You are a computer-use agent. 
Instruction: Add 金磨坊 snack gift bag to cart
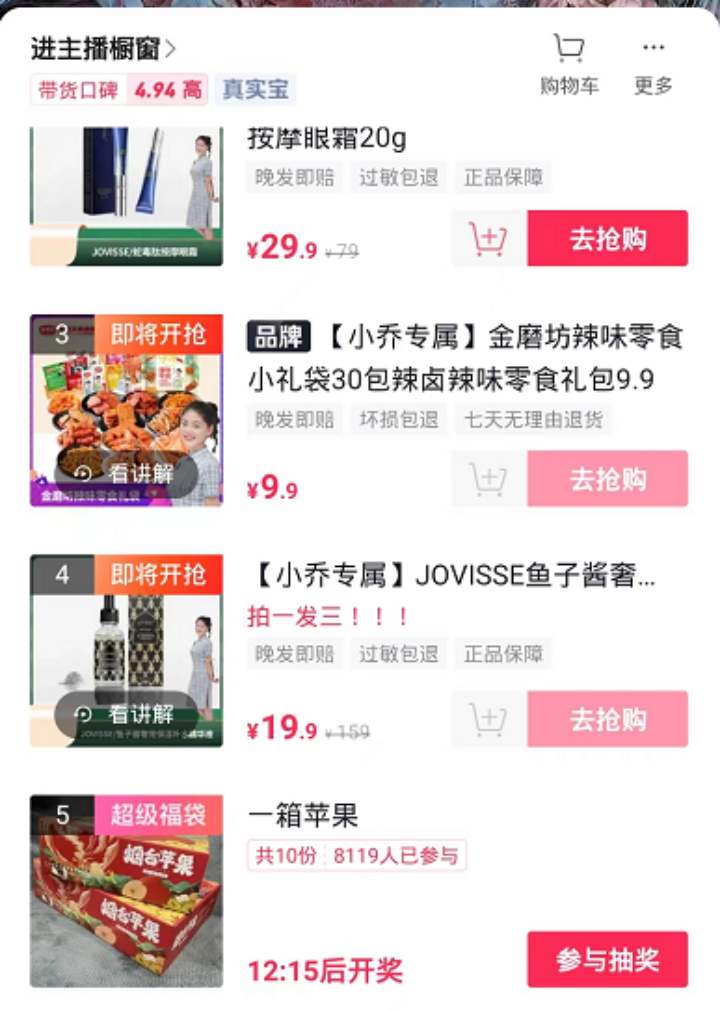[488, 479]
